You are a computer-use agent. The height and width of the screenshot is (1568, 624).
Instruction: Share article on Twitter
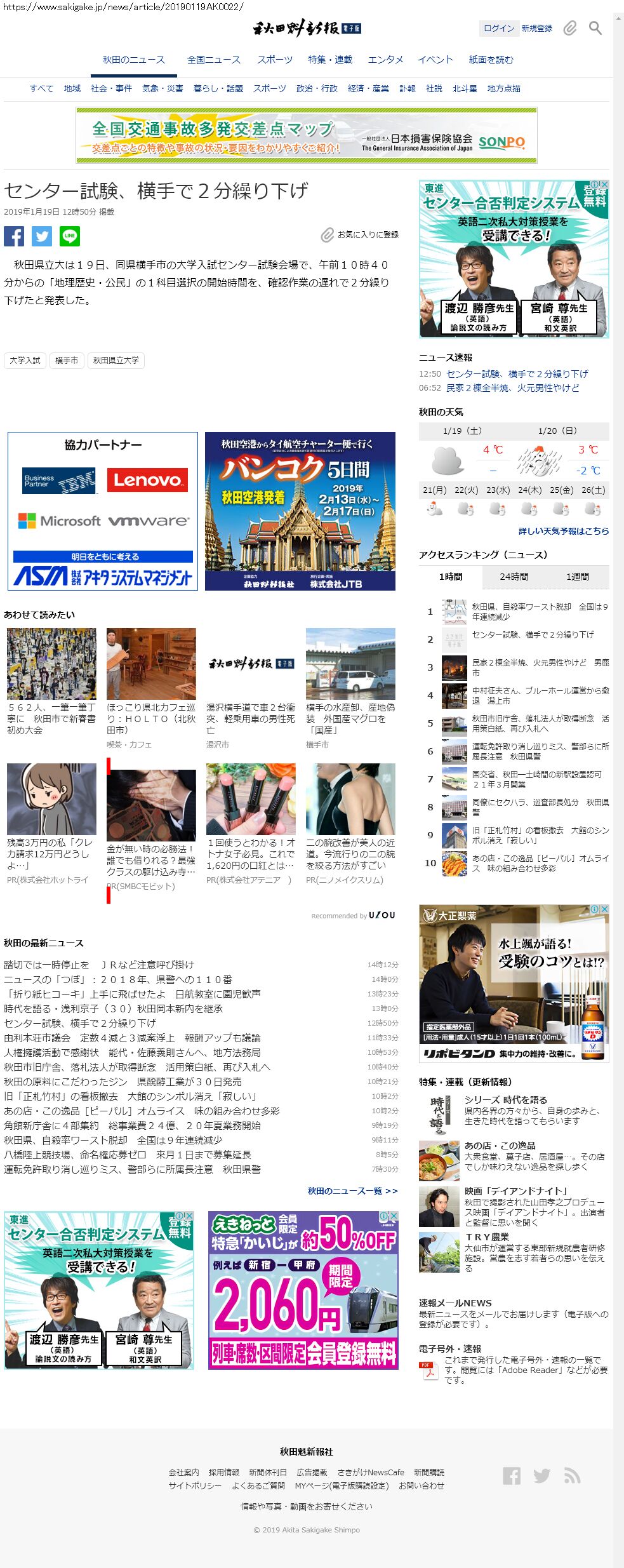pos(42,236)
